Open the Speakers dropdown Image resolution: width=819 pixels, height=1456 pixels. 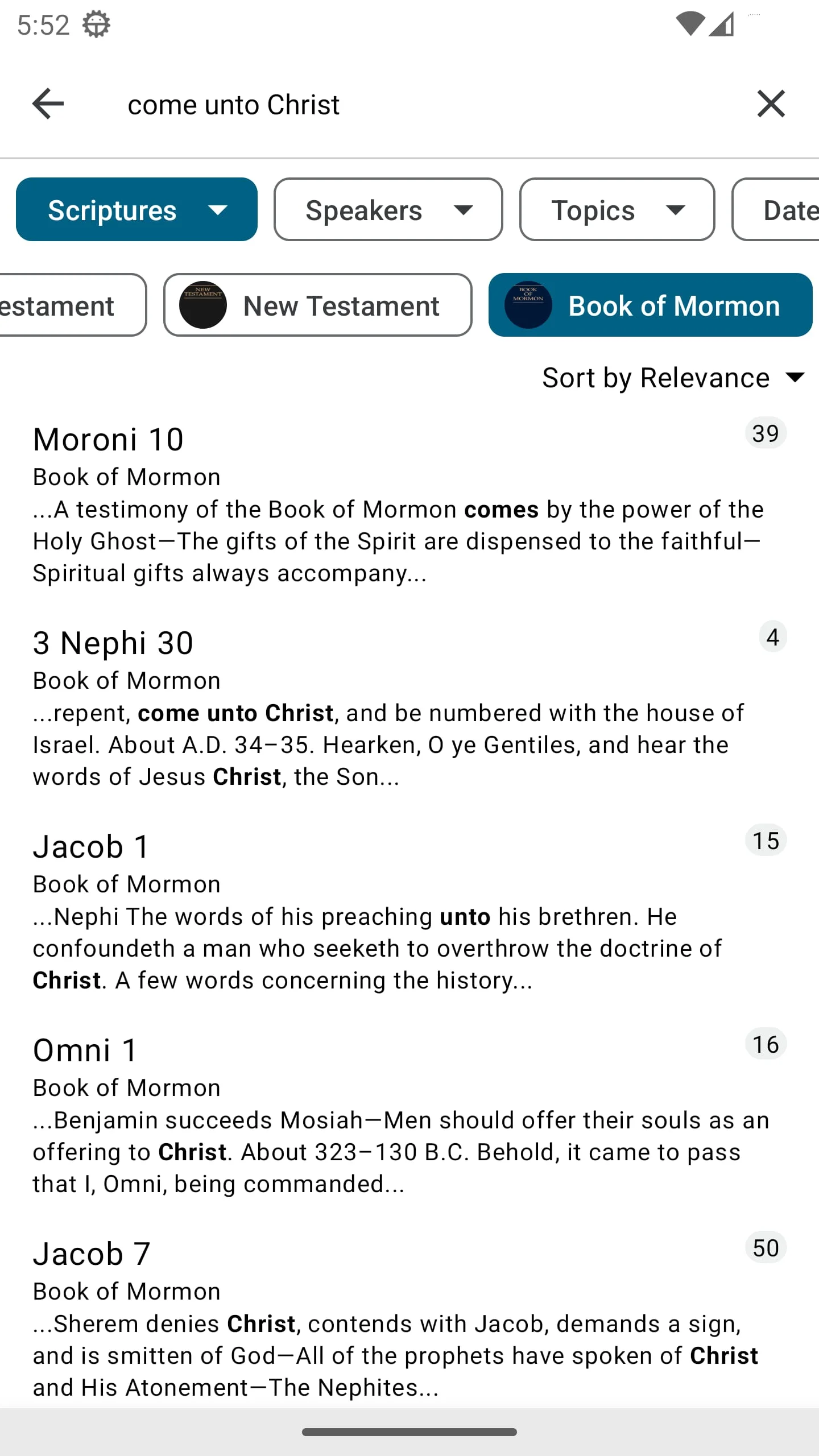pyautogui.click(x=387, y=209)
